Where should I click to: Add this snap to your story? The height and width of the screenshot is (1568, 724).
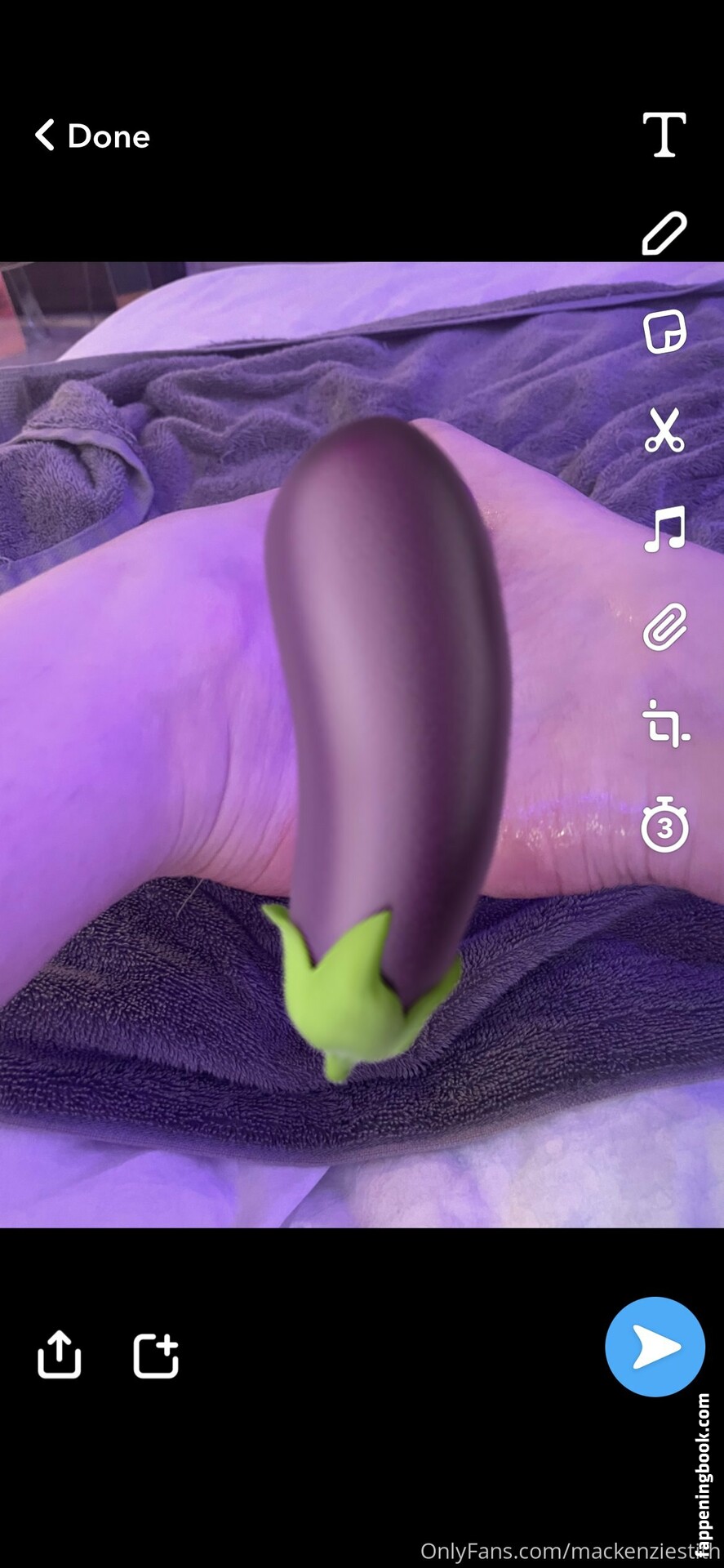click(156, 1356)
